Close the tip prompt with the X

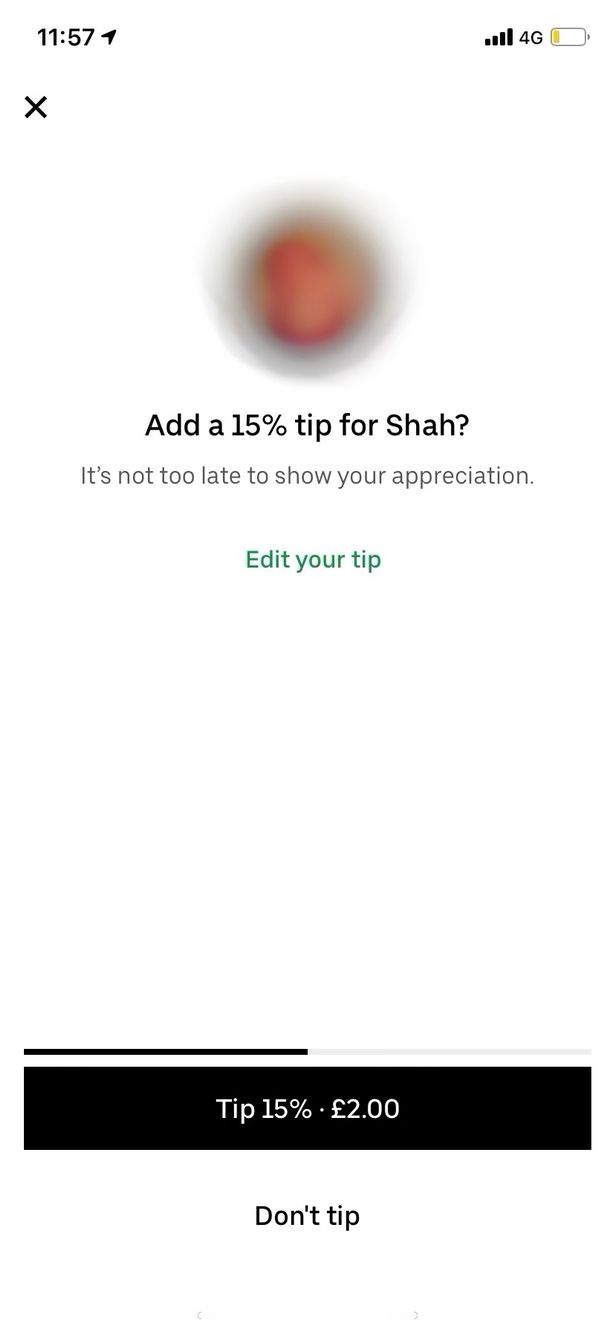pyautogui.click(x=36, y=107)
